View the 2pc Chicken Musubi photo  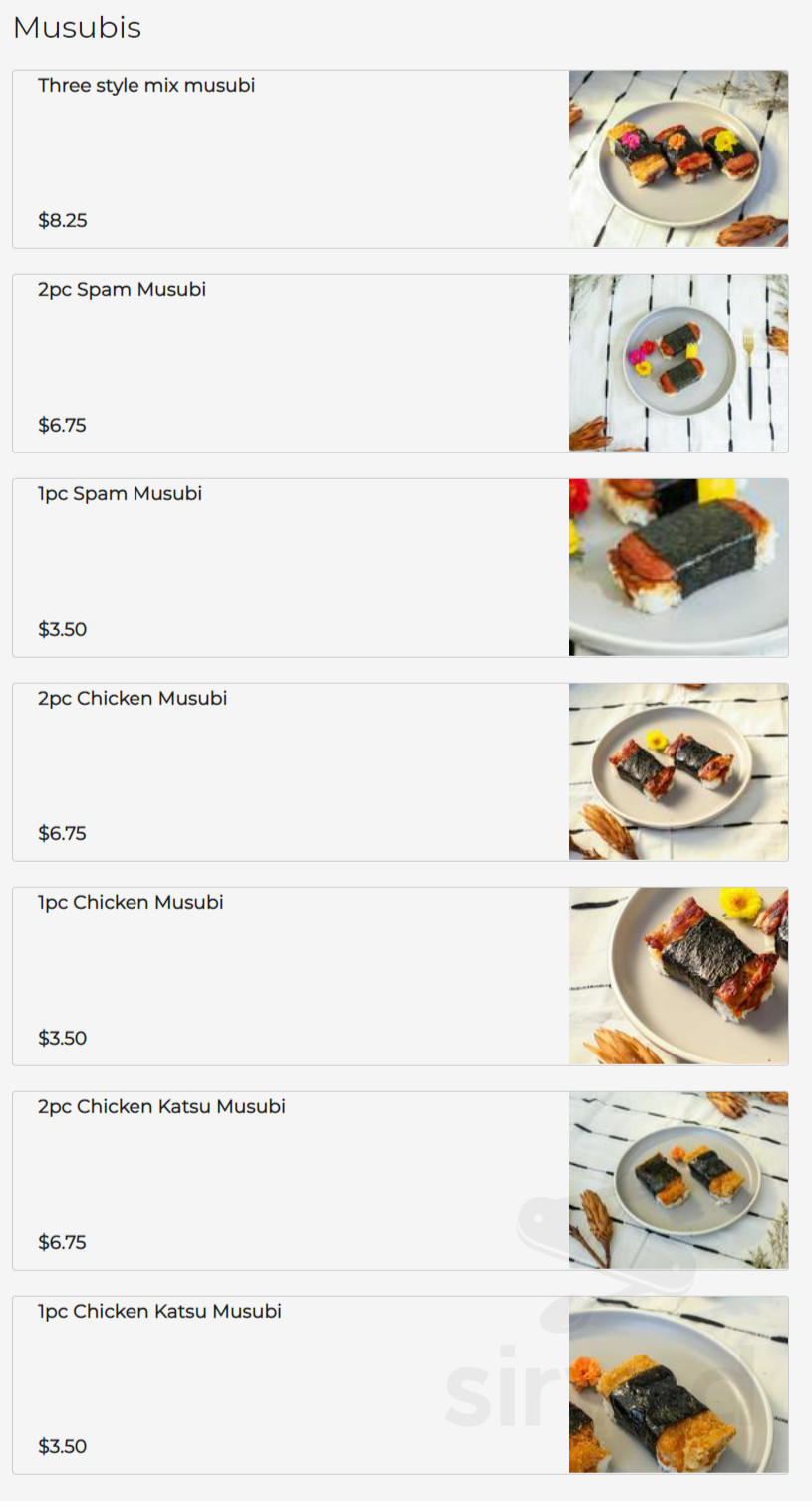677,770
